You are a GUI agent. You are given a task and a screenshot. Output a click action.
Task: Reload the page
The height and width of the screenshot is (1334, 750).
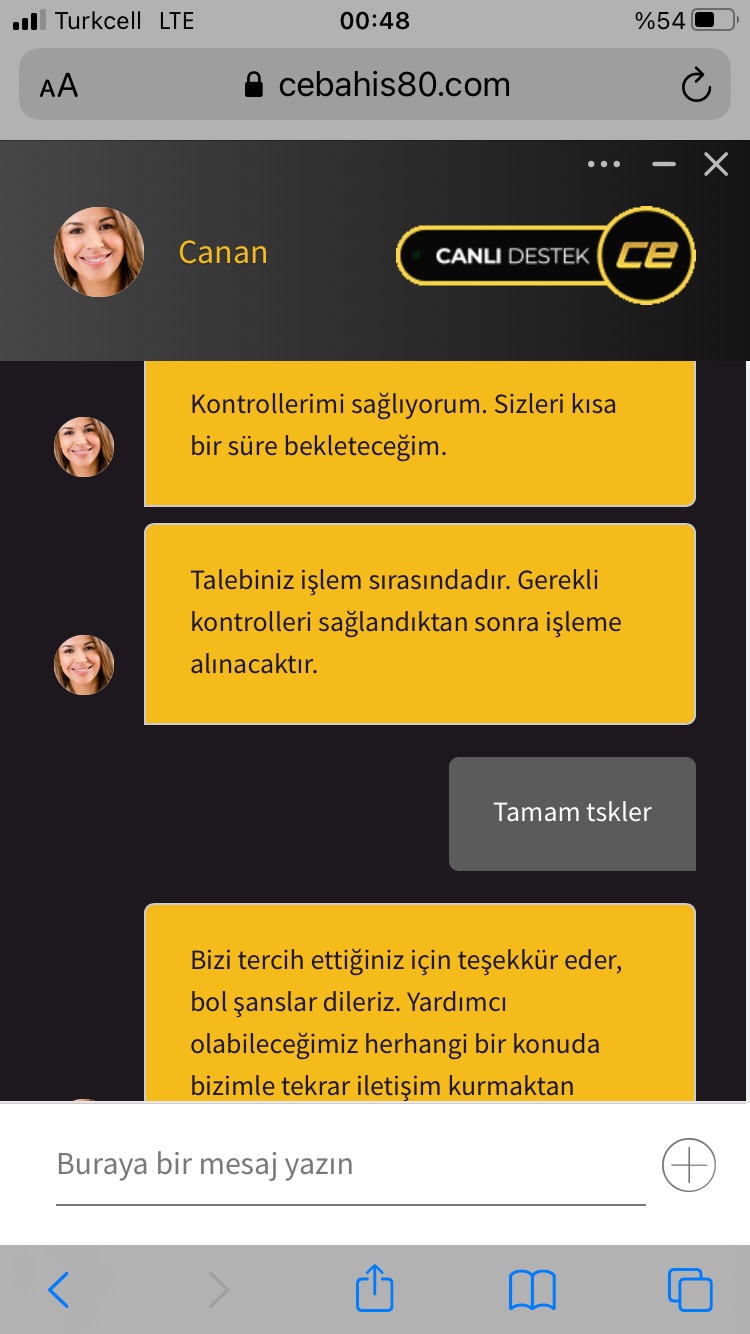click(695, 86)
